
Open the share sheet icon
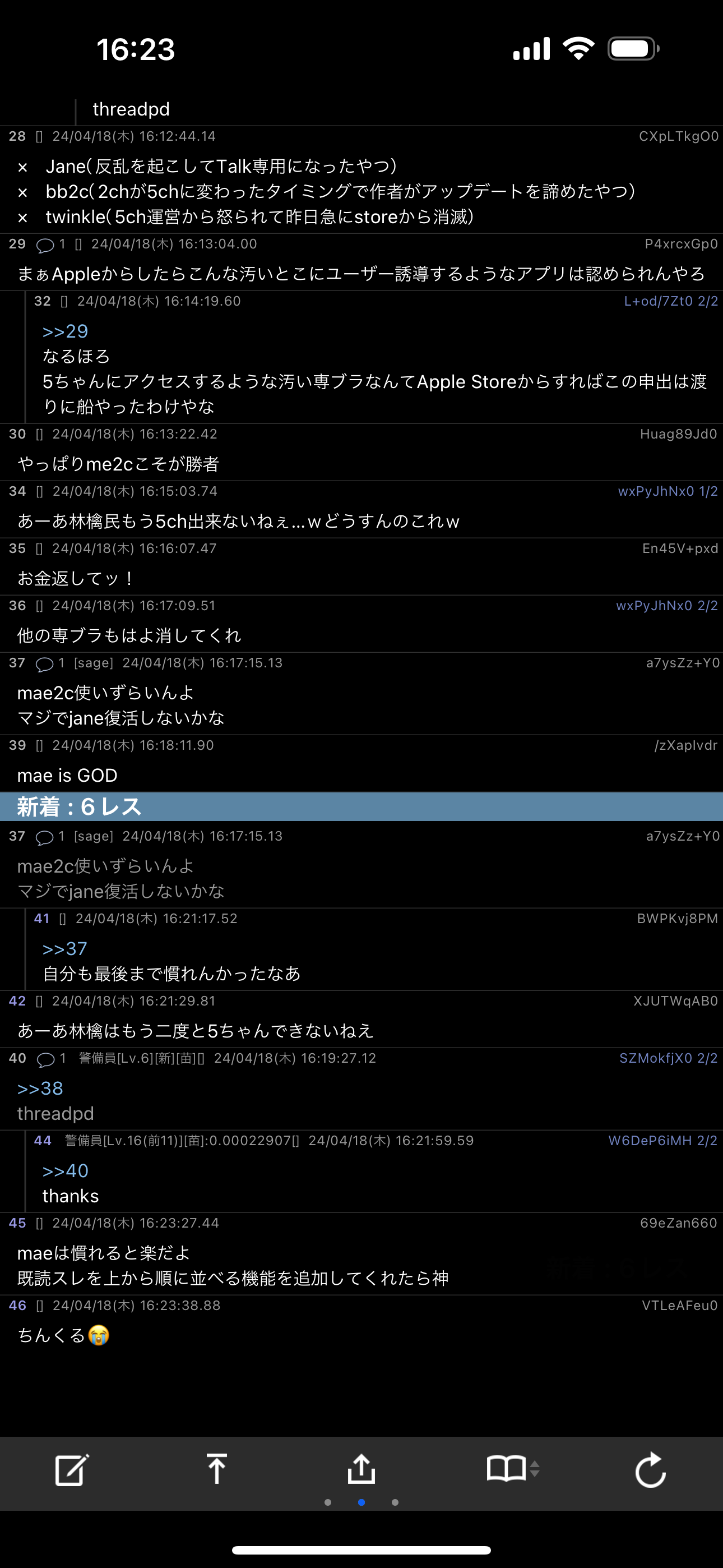[x=361, y=1469]
